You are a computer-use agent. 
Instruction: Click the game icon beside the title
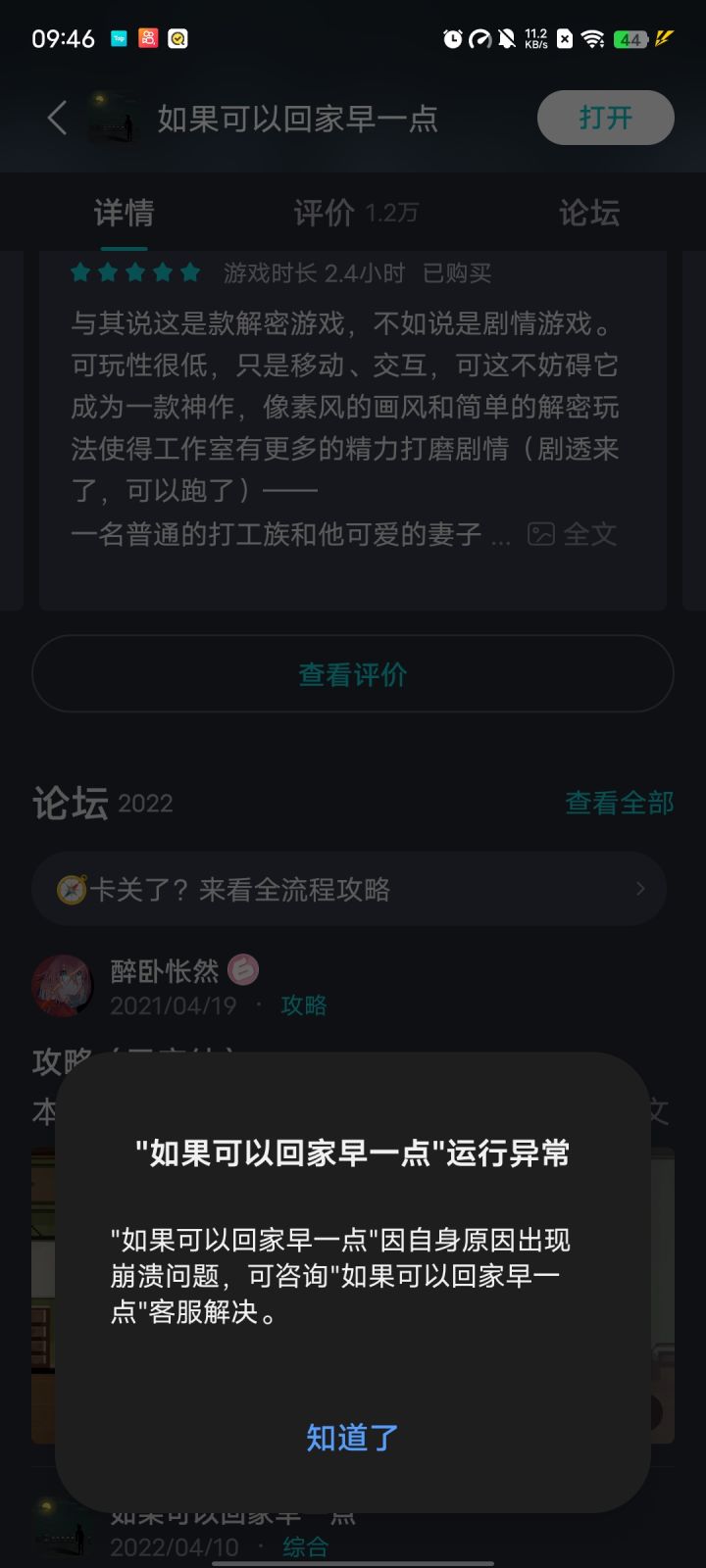coord(111,117)
